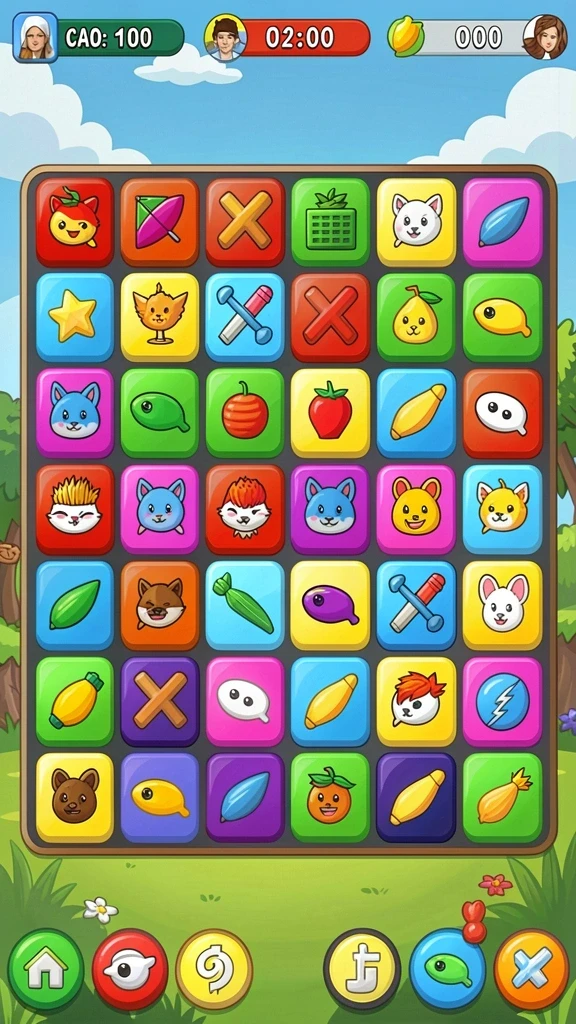Tap the brown bear tile on yellow
This screenshot has width=576, height=1024.
click(x=74, y=797)
